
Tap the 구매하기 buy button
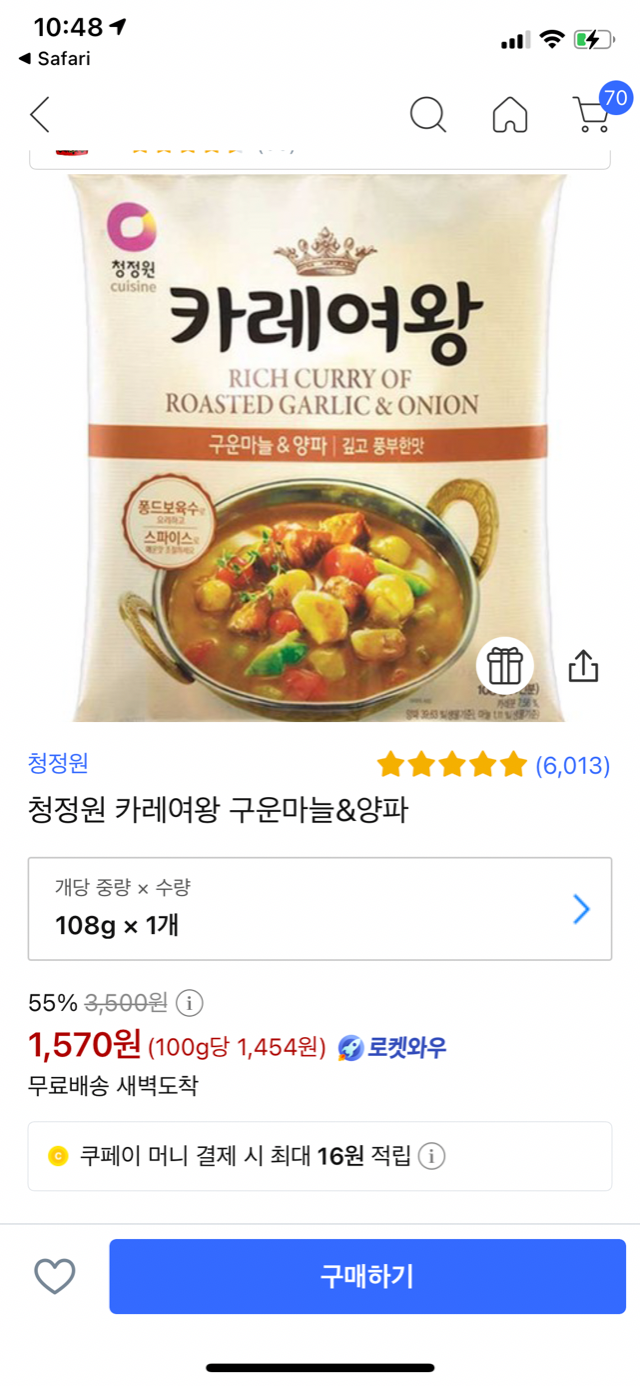click(367, 1276)
